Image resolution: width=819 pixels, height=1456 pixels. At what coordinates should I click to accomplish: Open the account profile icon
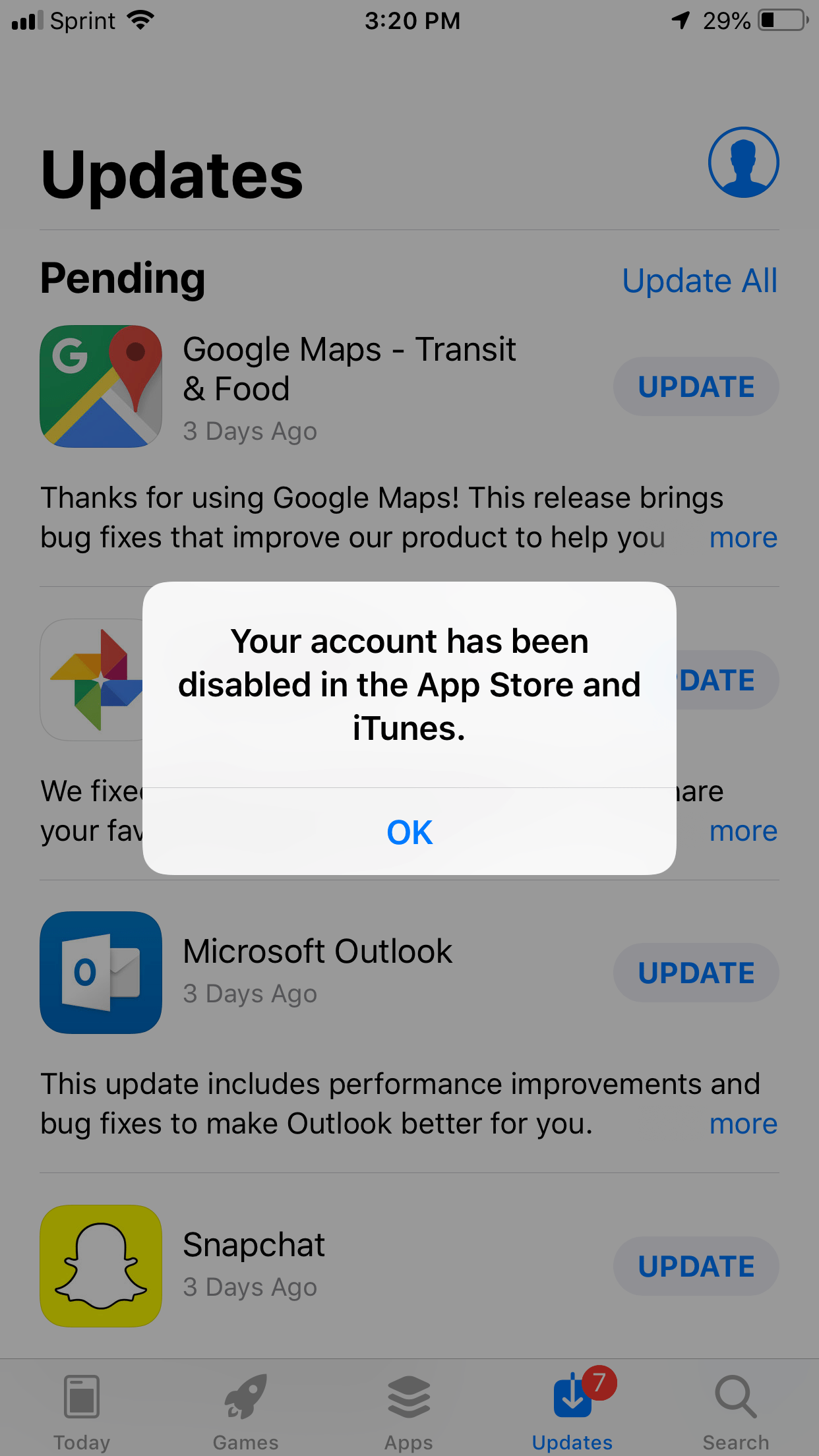[743, 162]
